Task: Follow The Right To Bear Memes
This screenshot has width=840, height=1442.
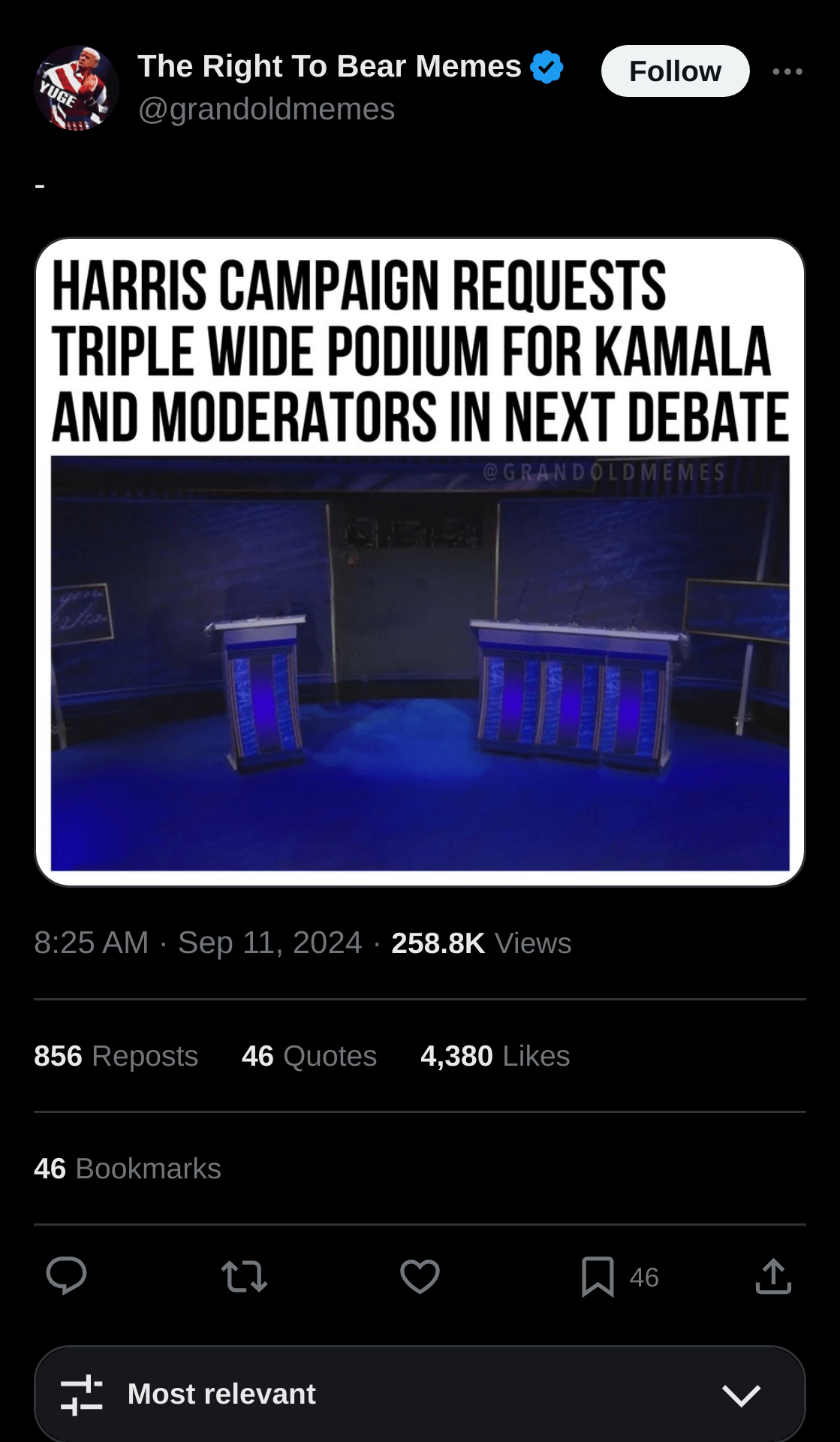Action: point(674,71)
